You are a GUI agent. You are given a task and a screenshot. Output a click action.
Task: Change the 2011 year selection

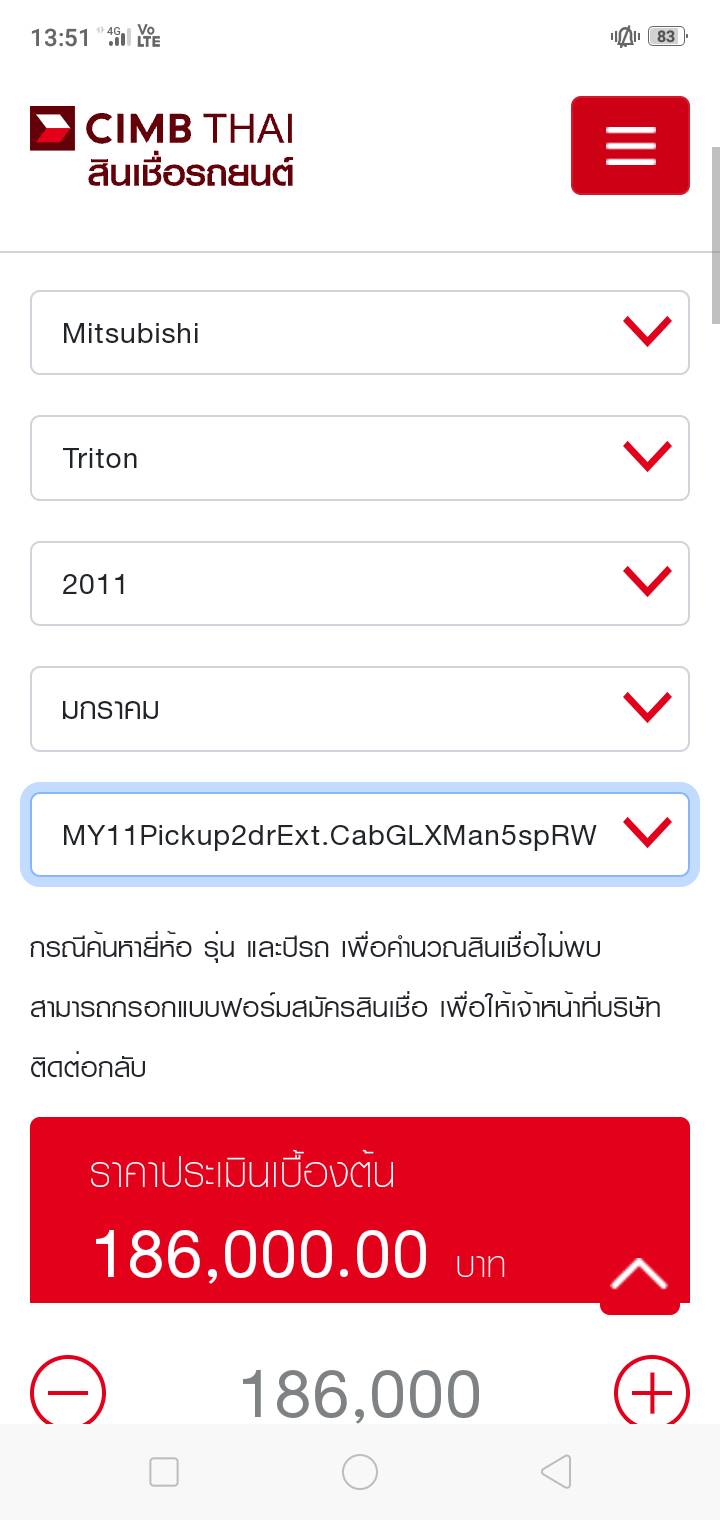(x=360, y=584)
